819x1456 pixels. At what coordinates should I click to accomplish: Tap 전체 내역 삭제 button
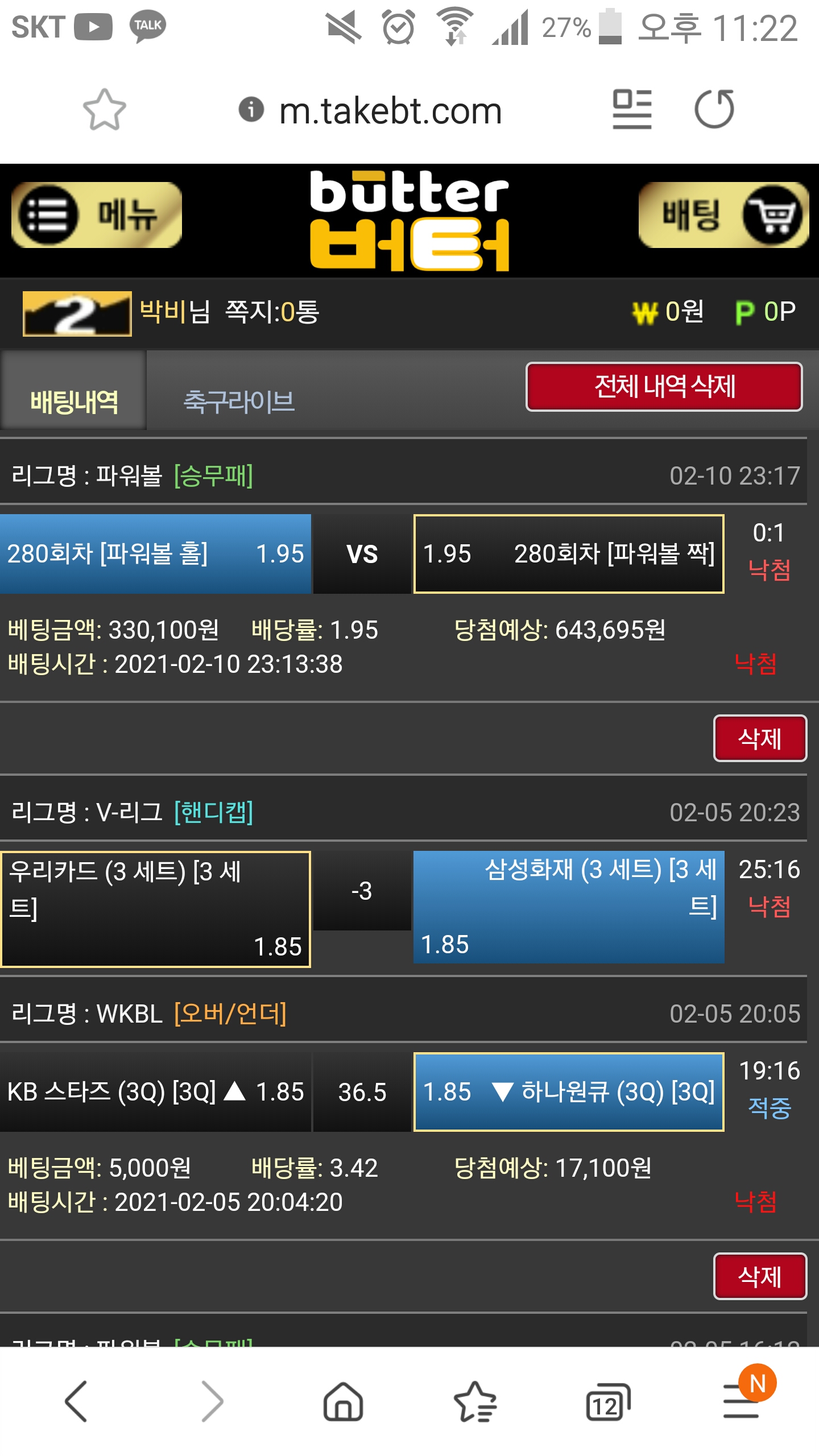coord(664,387)
